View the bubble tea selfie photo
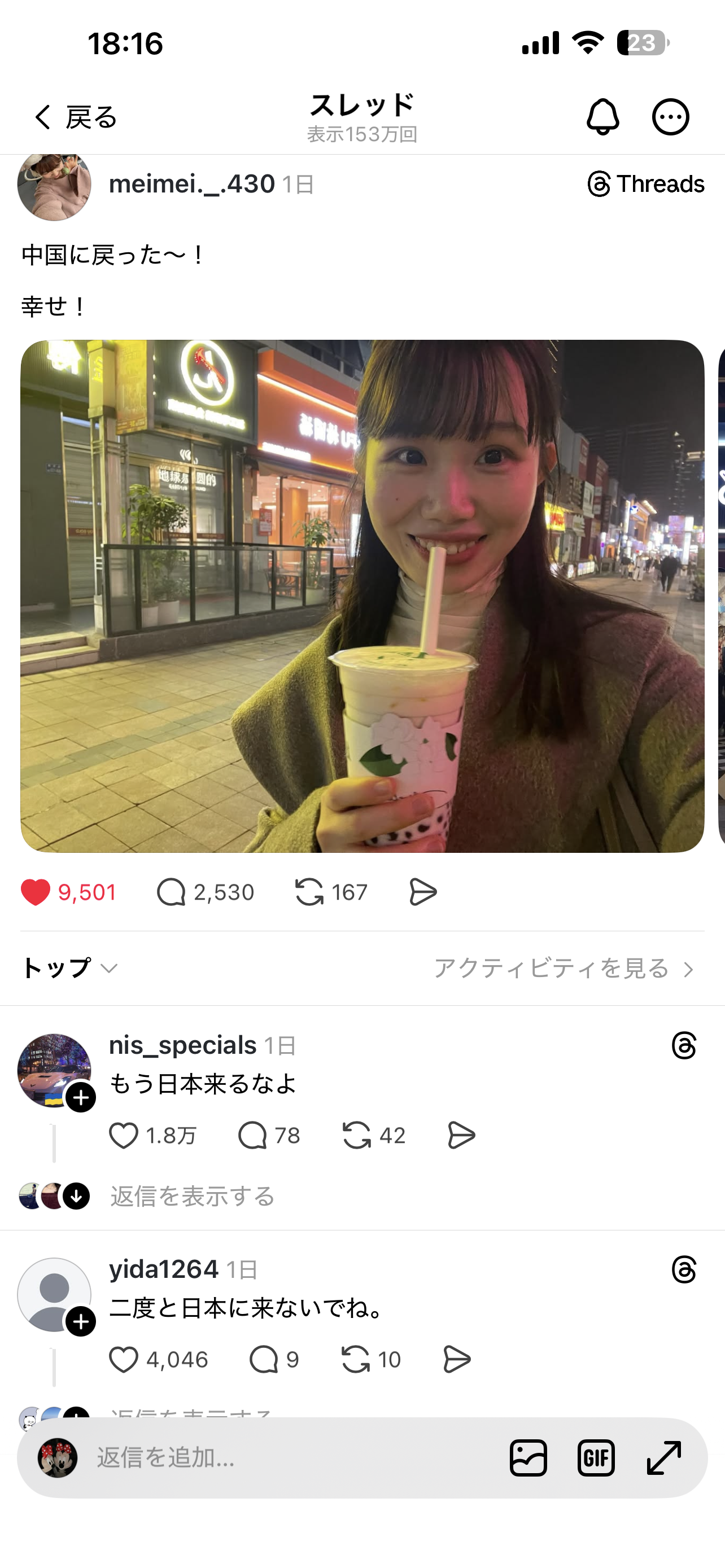 (362, 595)
